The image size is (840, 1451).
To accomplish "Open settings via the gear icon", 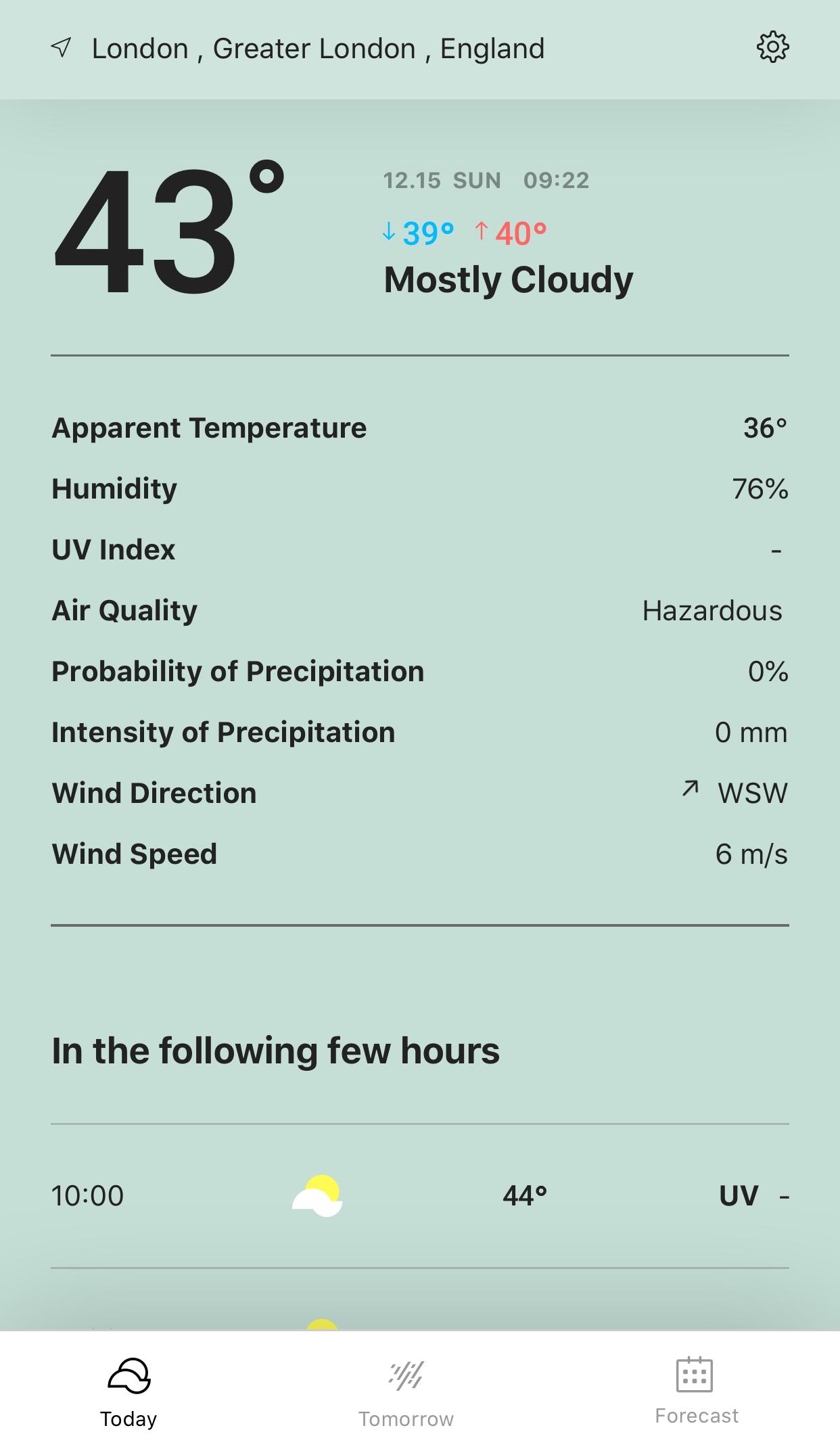I will 772,47.
